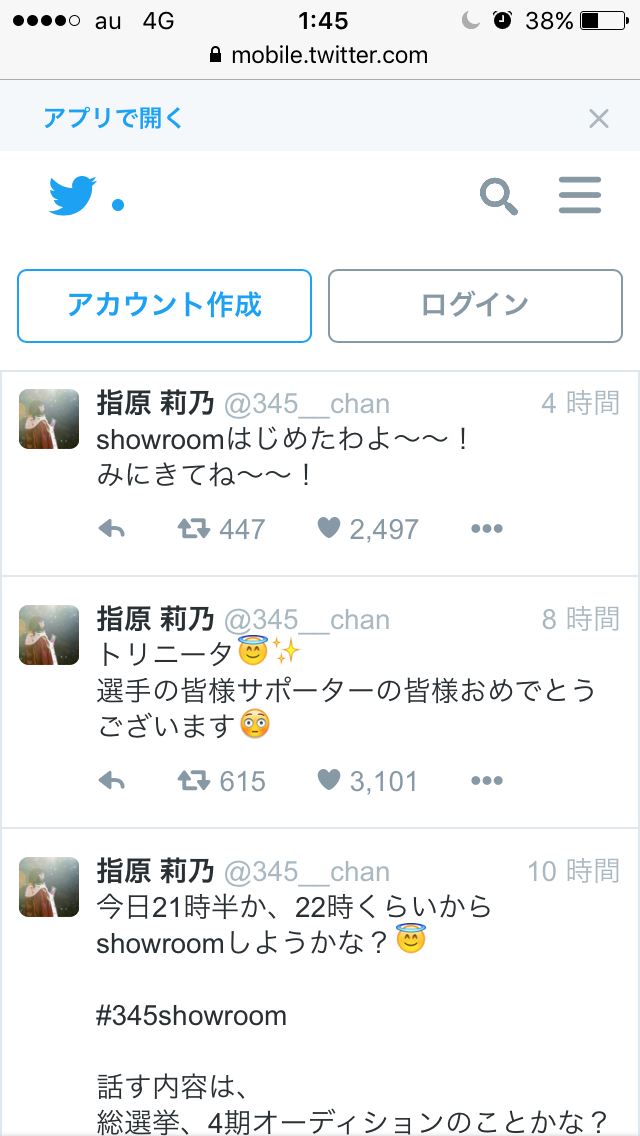This screenshot has width=640, height=1136.
Task: Reply to the showroomはじめたわよ tweet
Action: (x=111, y=529)
